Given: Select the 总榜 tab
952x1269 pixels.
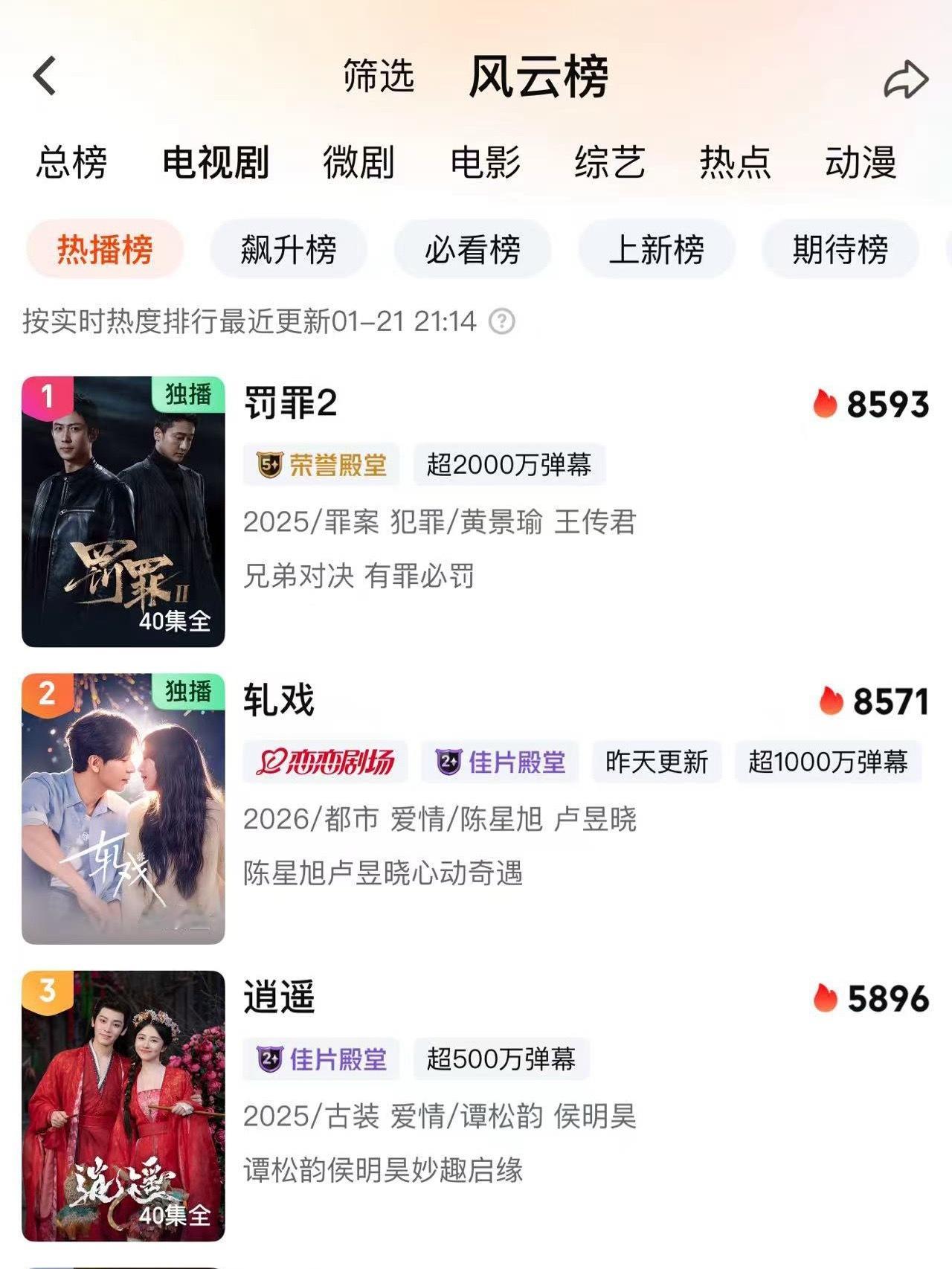Looking at the screenshot, I should pos(68,164).
